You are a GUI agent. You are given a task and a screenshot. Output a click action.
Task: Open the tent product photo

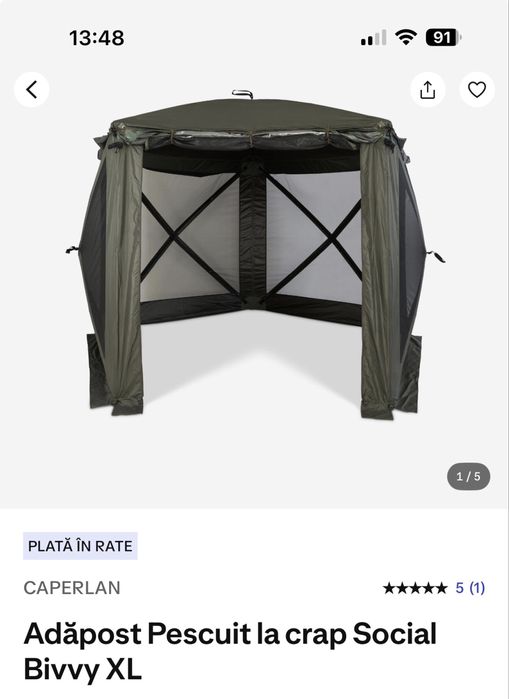coord(254,255)
